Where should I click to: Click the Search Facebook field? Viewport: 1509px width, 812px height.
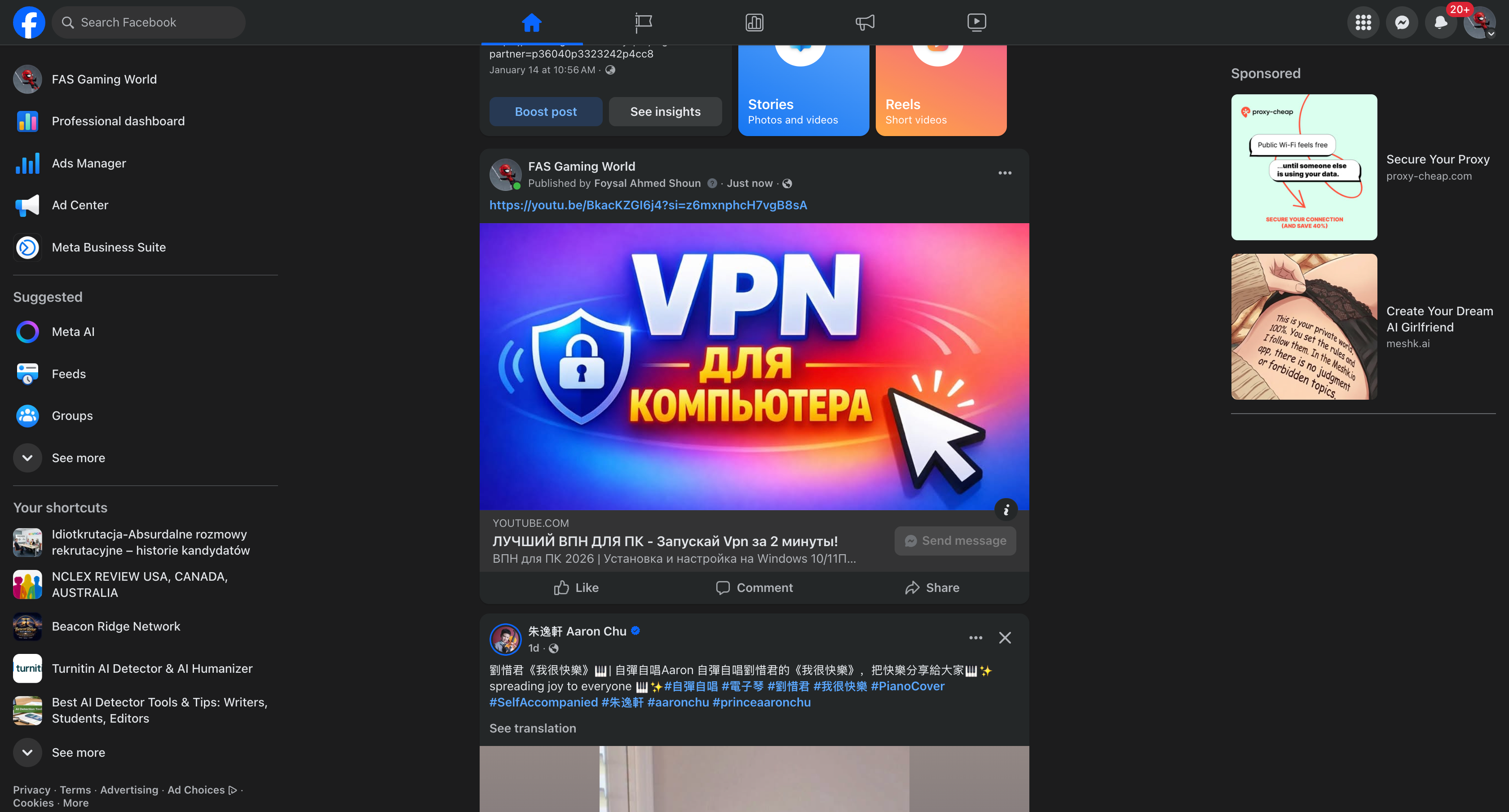click(149, 22)
